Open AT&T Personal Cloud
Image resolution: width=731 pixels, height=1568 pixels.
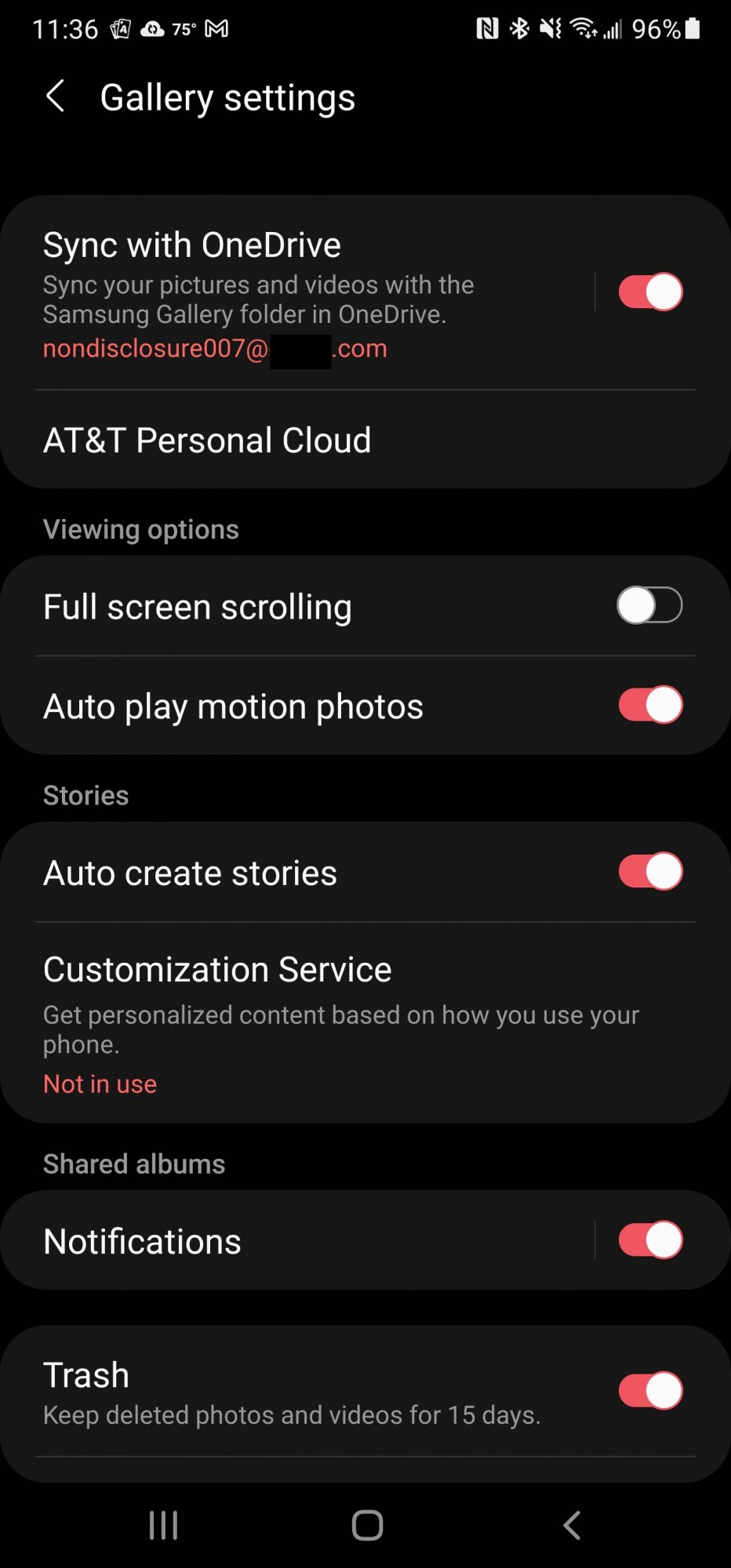click(x=208, y=441)
